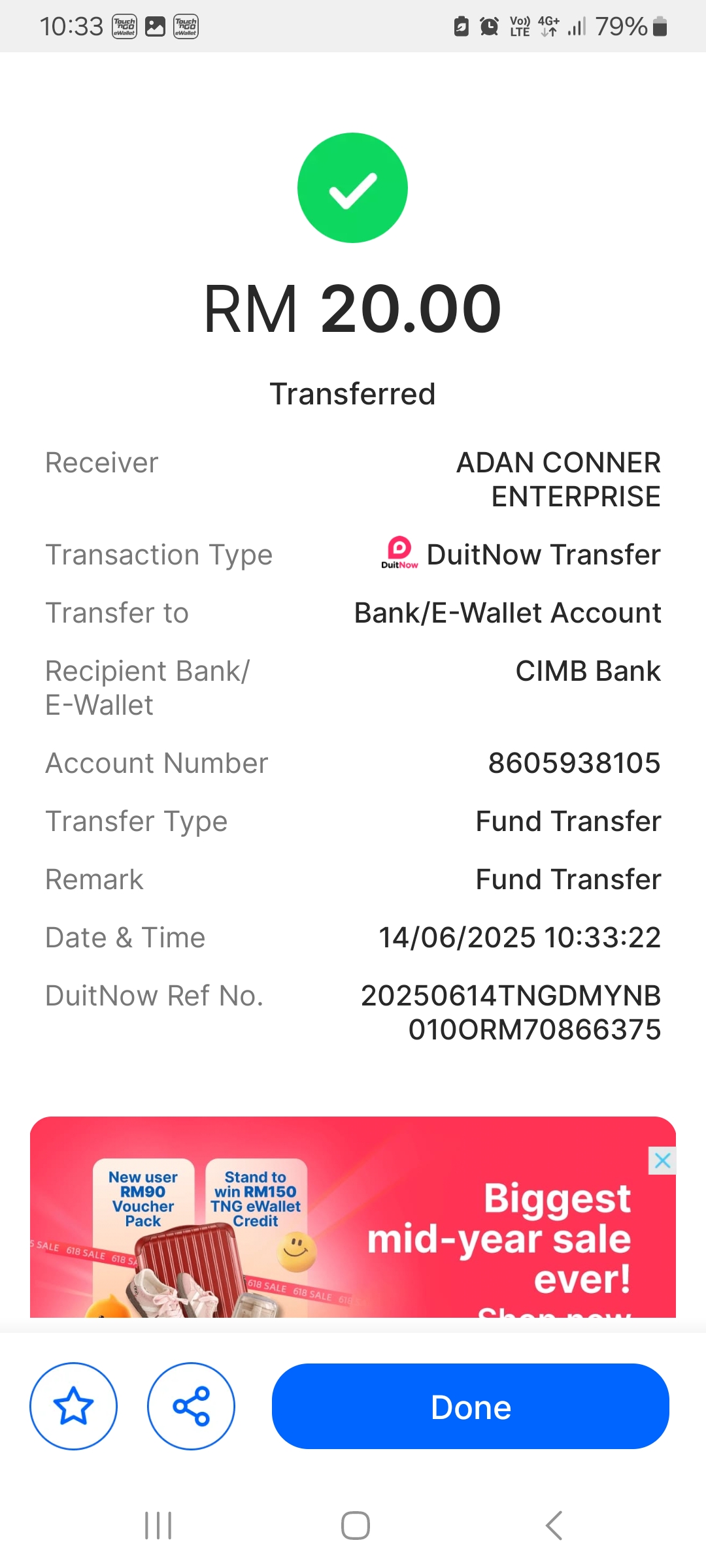Go back using the system back button

tap(554, 1526)
